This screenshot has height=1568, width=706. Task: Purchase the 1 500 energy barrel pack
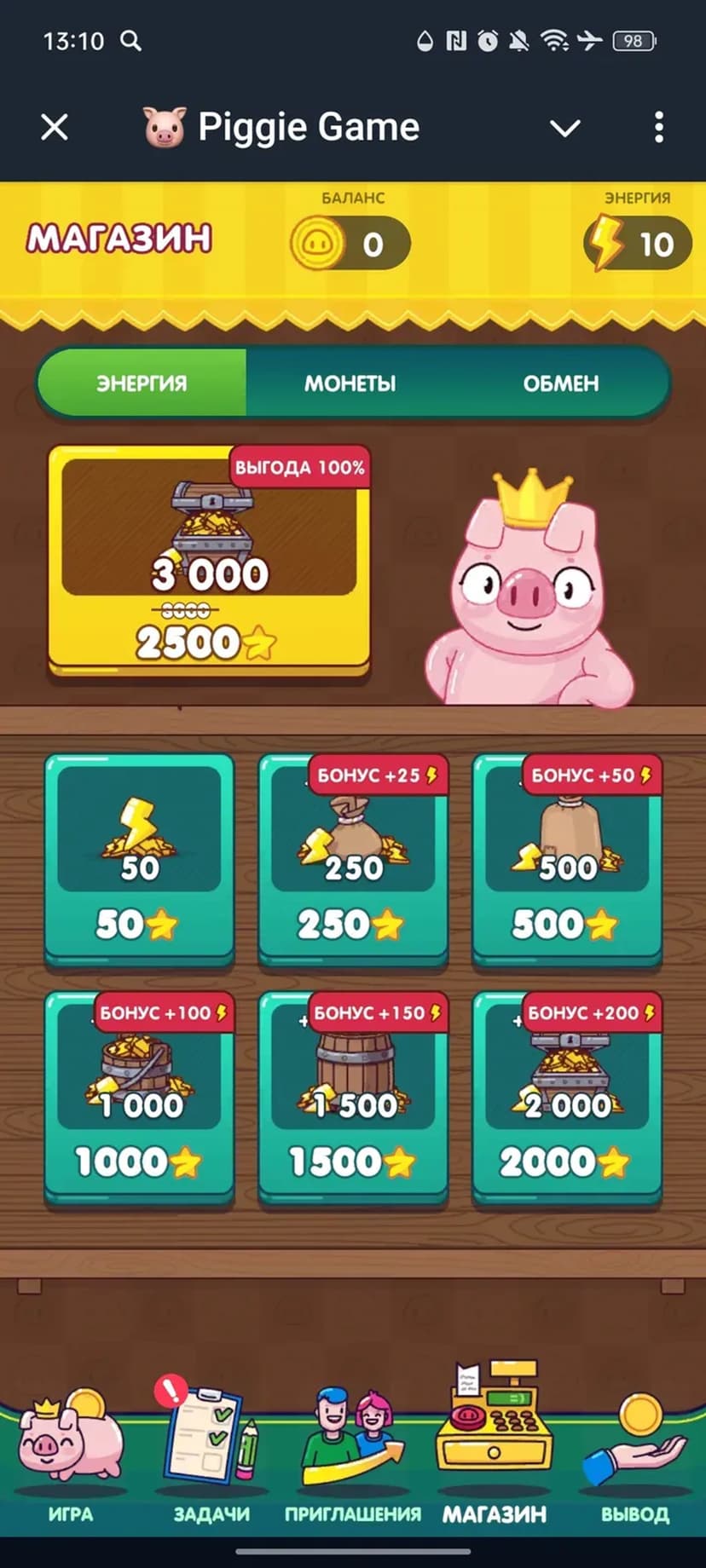(x=353, y=1099)
